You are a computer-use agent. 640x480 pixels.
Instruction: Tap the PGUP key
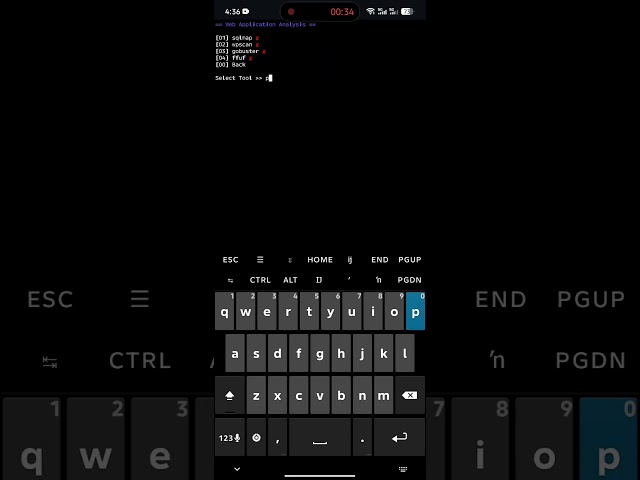coord(410,260)
